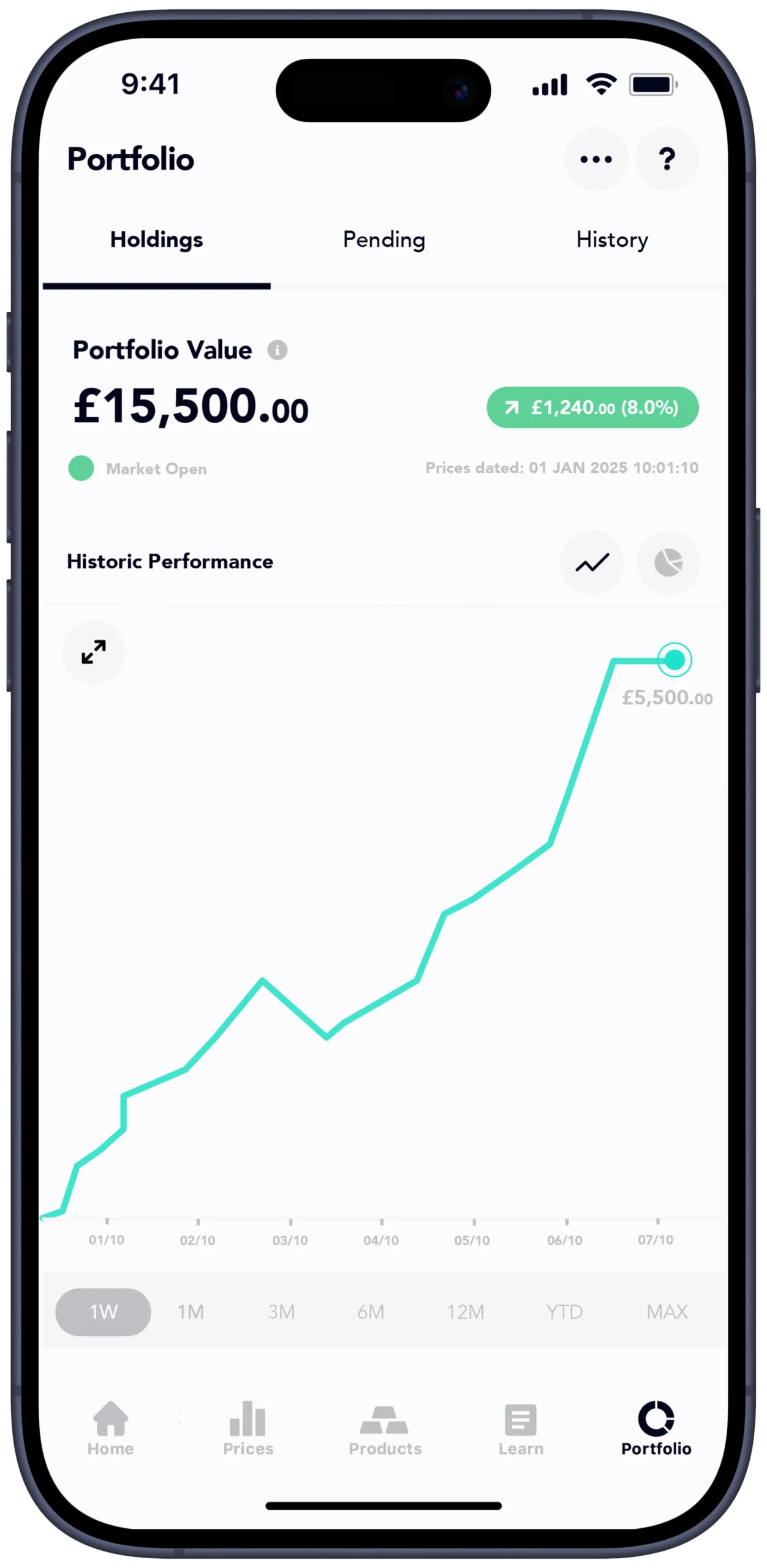Select the MAX time range
The width and height of the screenshot is (767, 1568).
click(667, 1312)
